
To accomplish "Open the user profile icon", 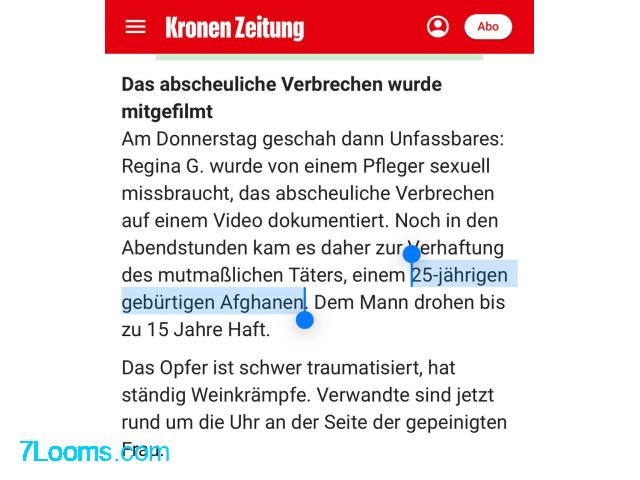I will [438, 27].
